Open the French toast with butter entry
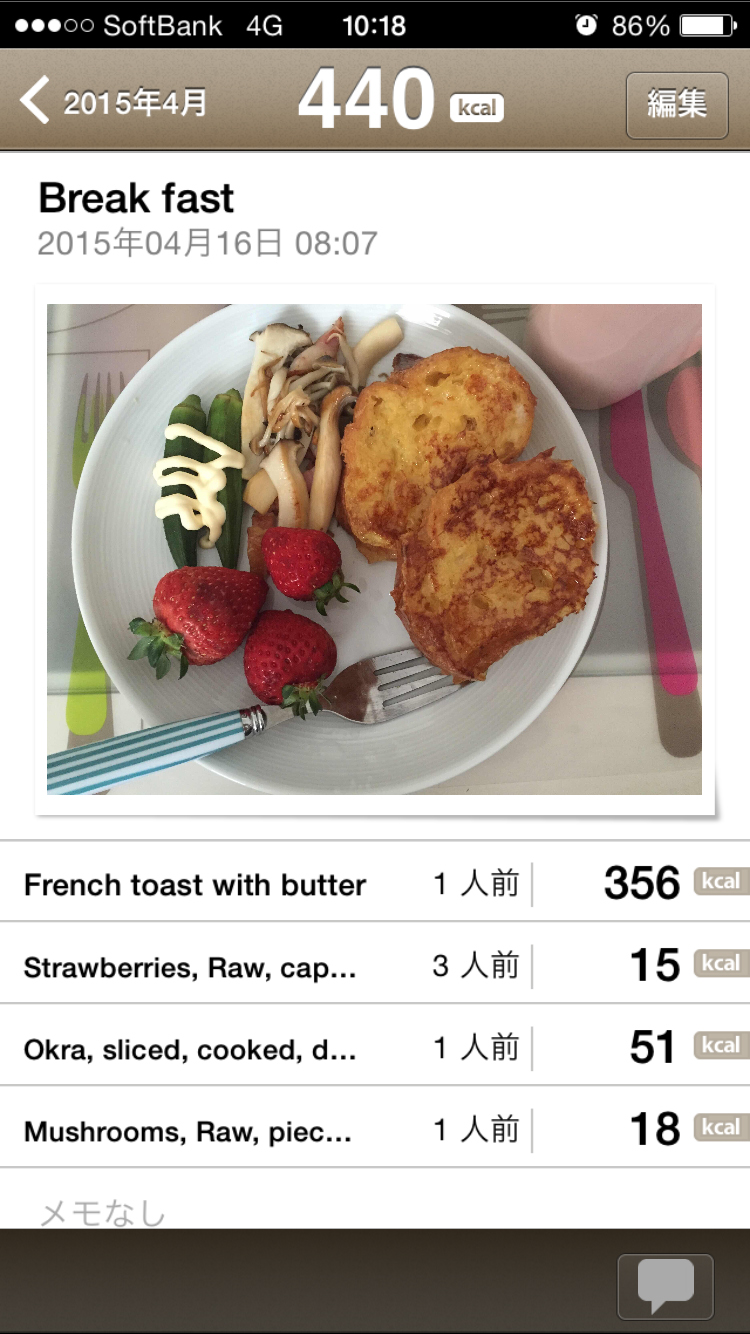Screen dimensions: 750x1334 (374, 884)
